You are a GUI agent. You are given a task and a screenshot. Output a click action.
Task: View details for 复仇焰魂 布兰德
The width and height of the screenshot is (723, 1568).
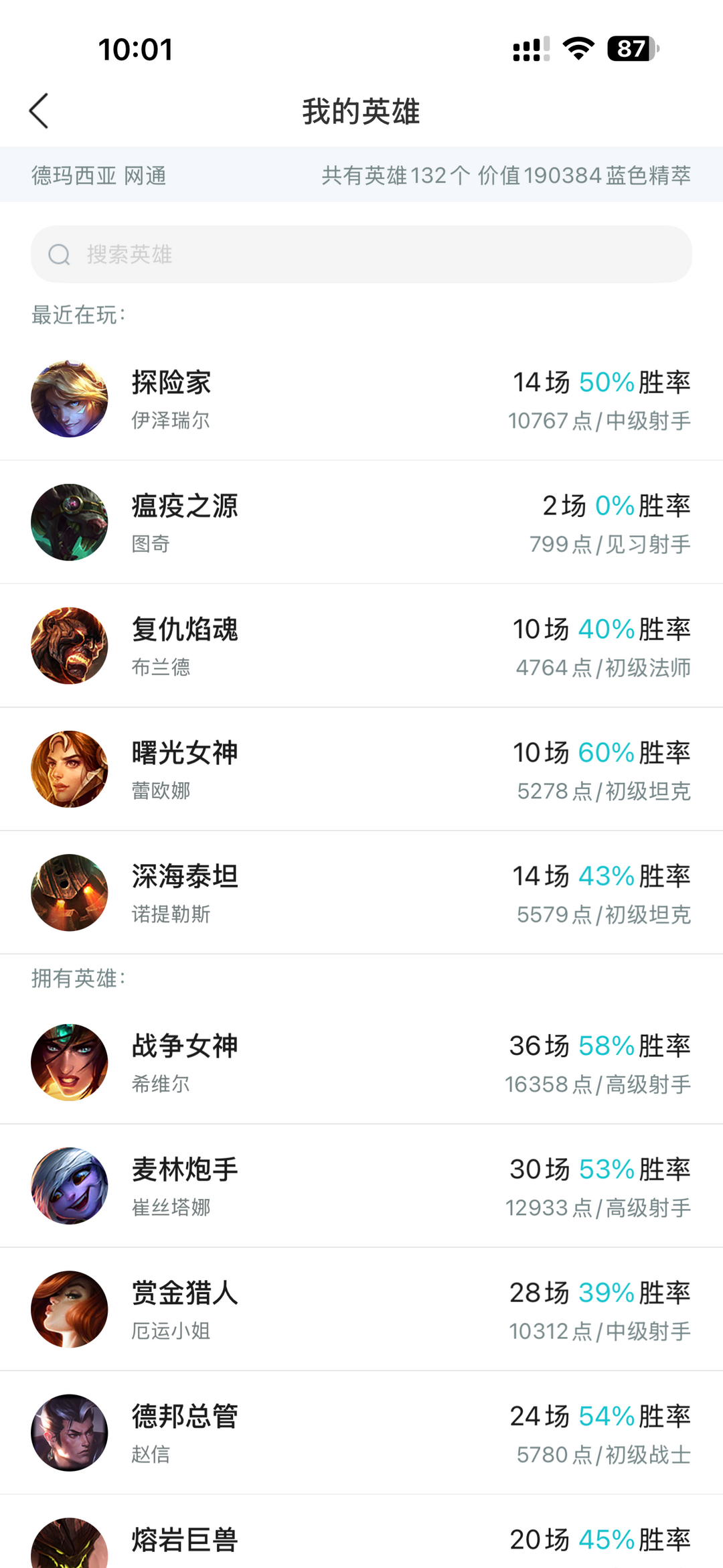[x=361, y=646]
